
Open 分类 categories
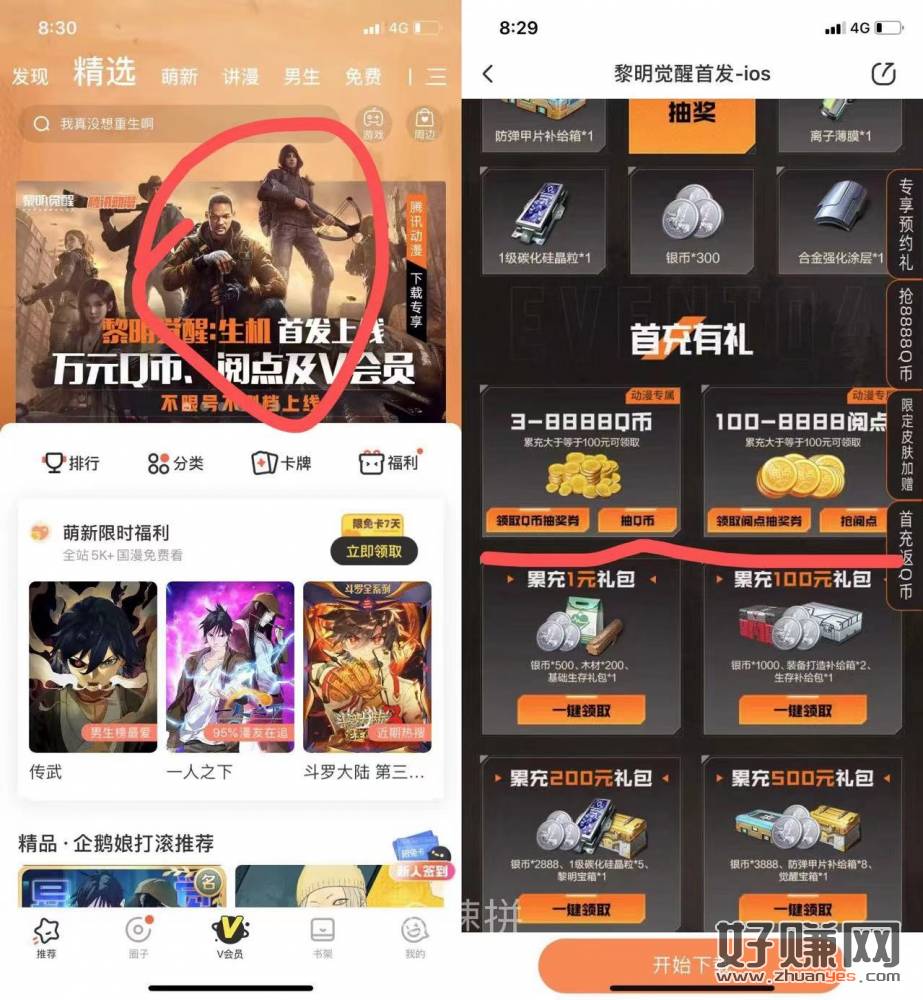point(176,462)
